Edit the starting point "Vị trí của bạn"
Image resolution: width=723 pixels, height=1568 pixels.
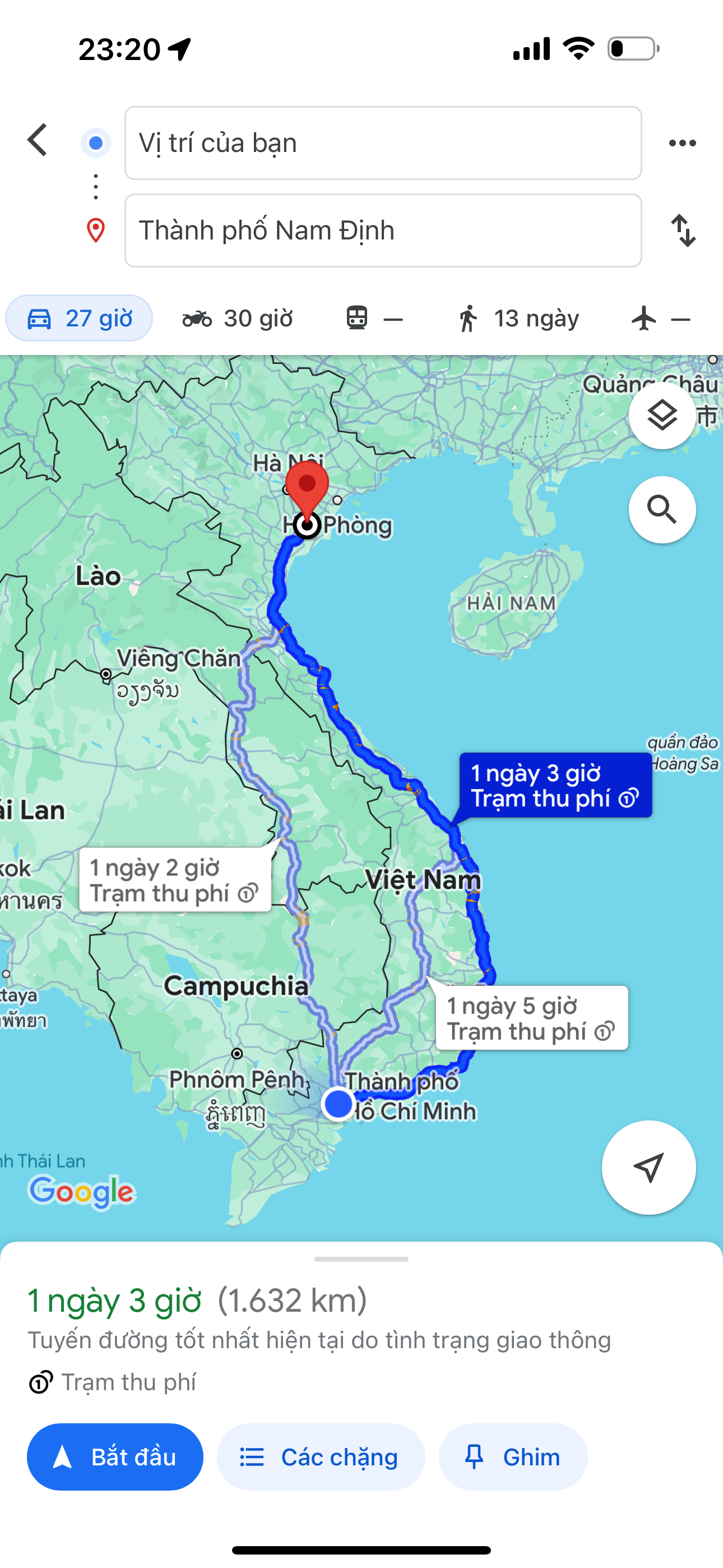point(383,143)
